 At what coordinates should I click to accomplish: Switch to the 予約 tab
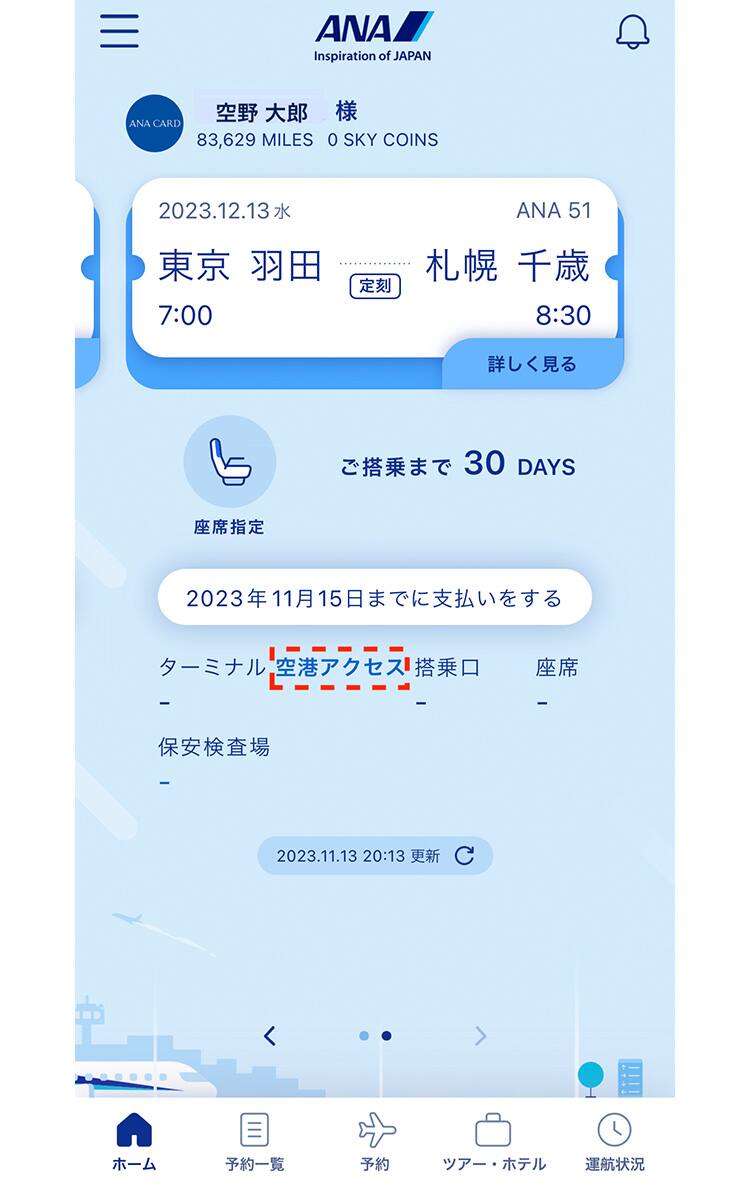coord(375,1141)
